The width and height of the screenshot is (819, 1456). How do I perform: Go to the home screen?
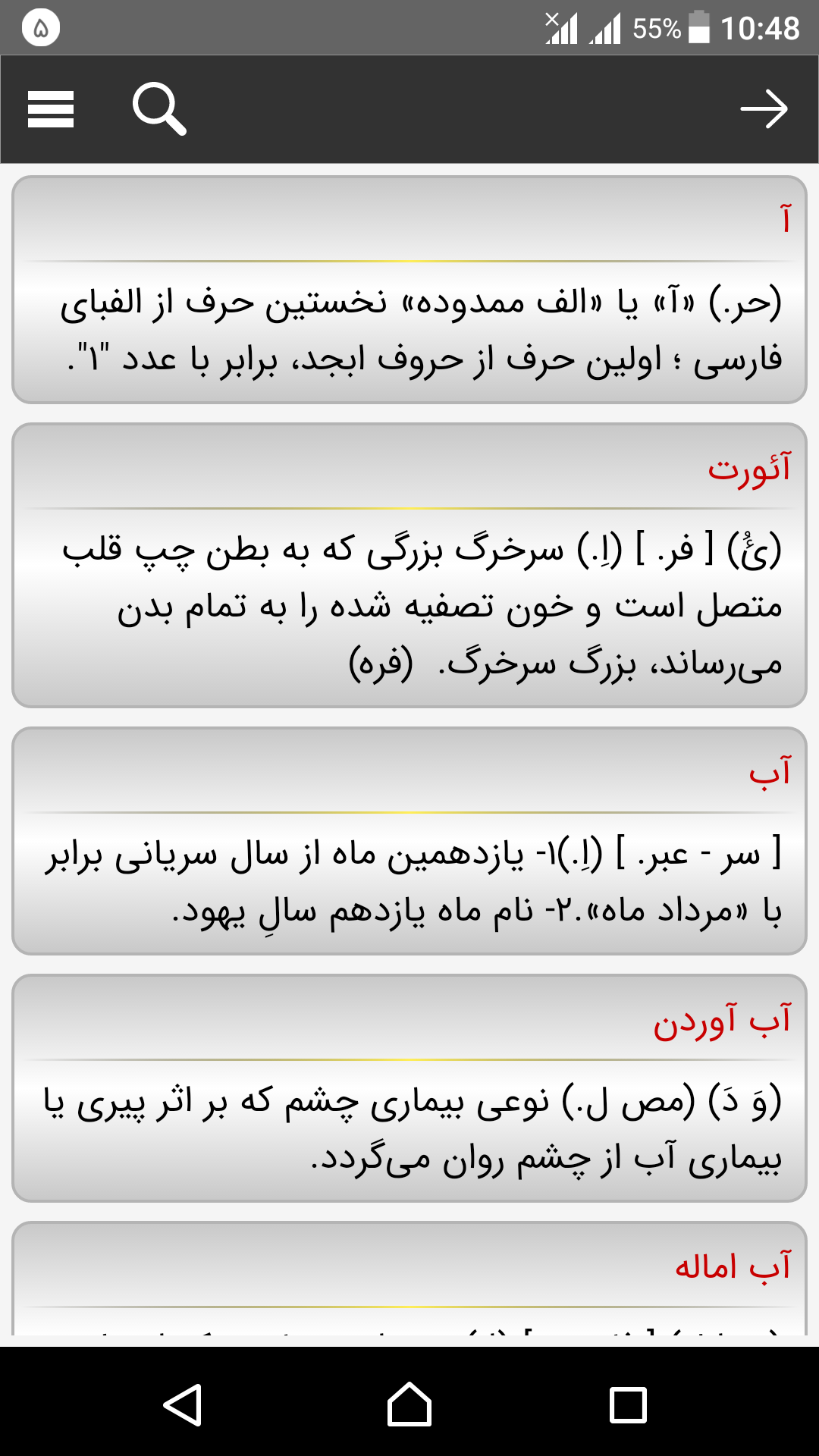409,1404
